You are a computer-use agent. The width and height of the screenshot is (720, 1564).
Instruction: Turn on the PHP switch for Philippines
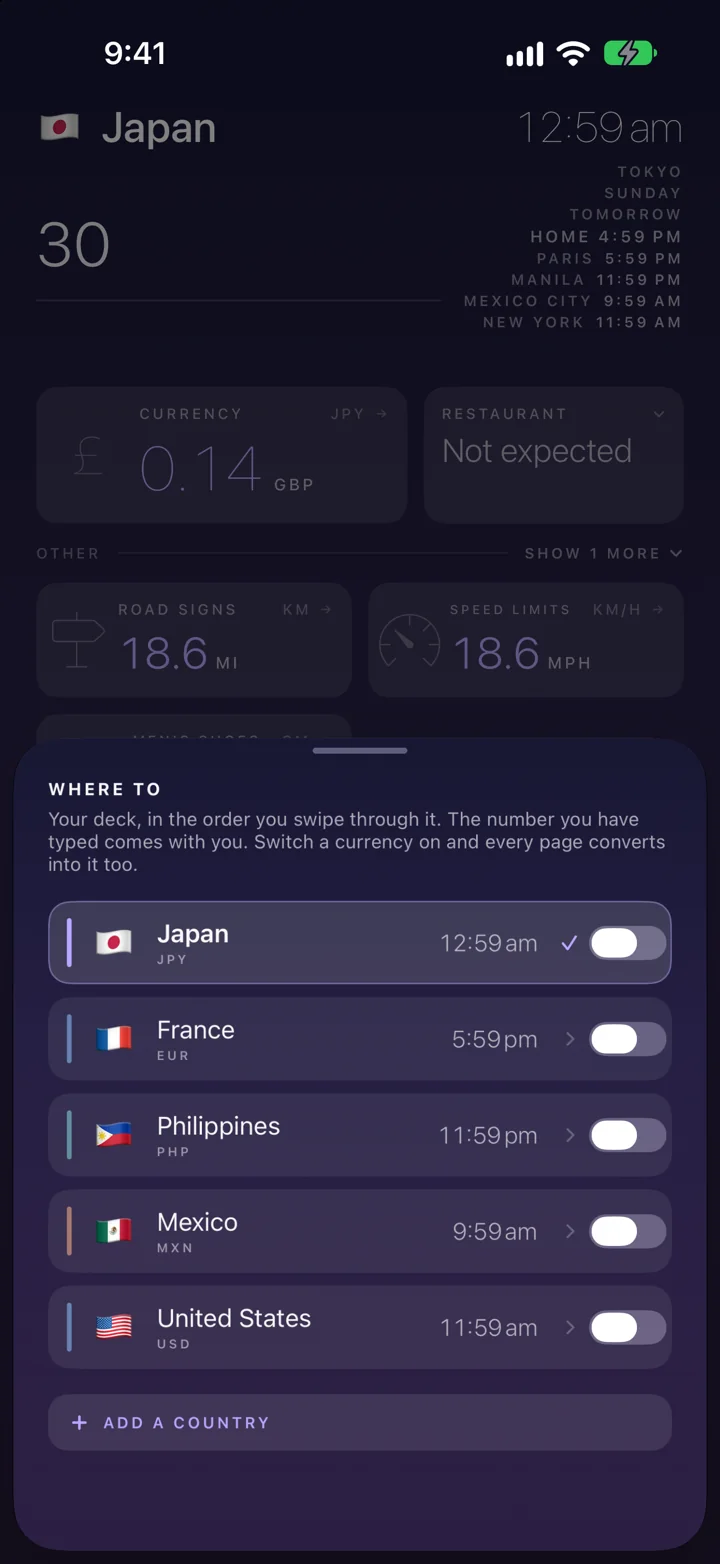pos(628,1135)
